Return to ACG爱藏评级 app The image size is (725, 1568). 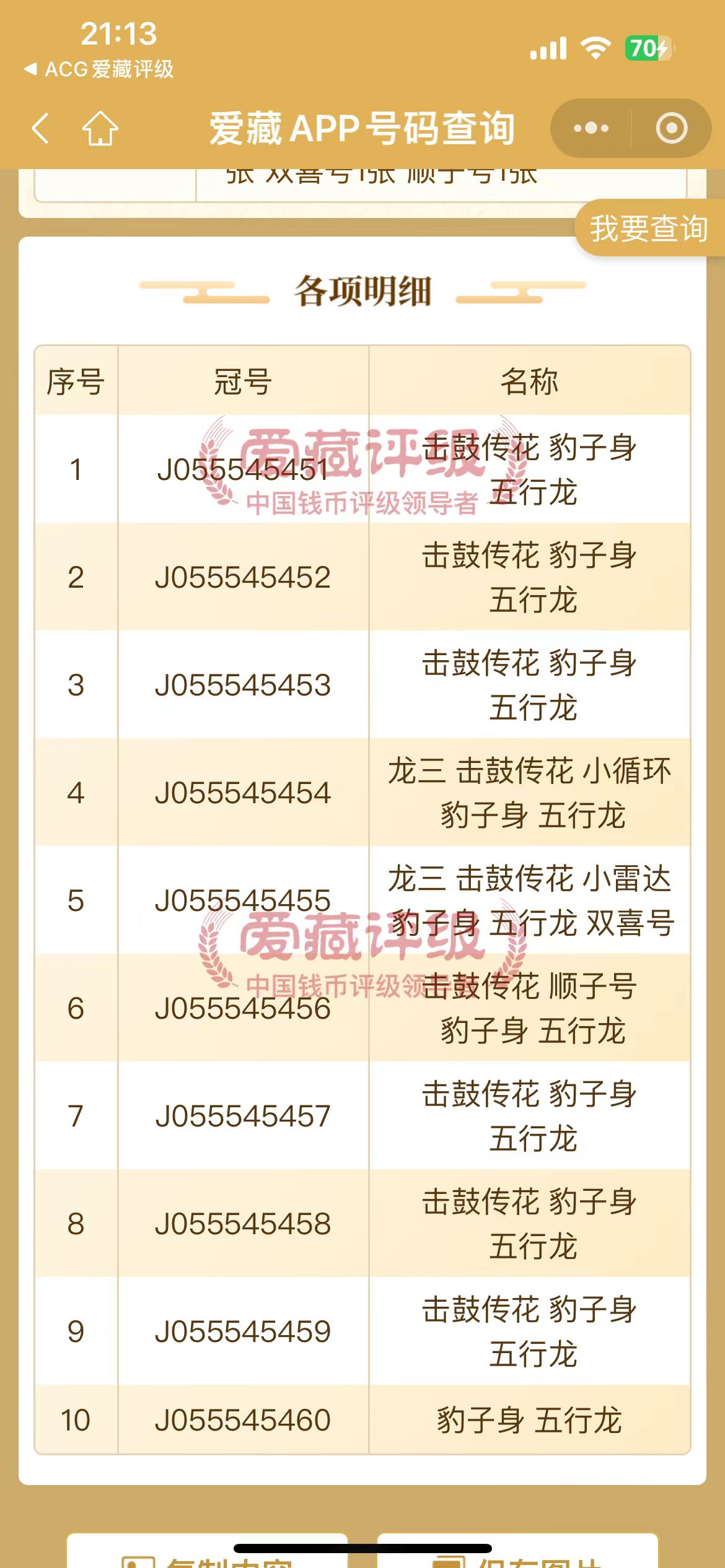[x=99, y=69]
